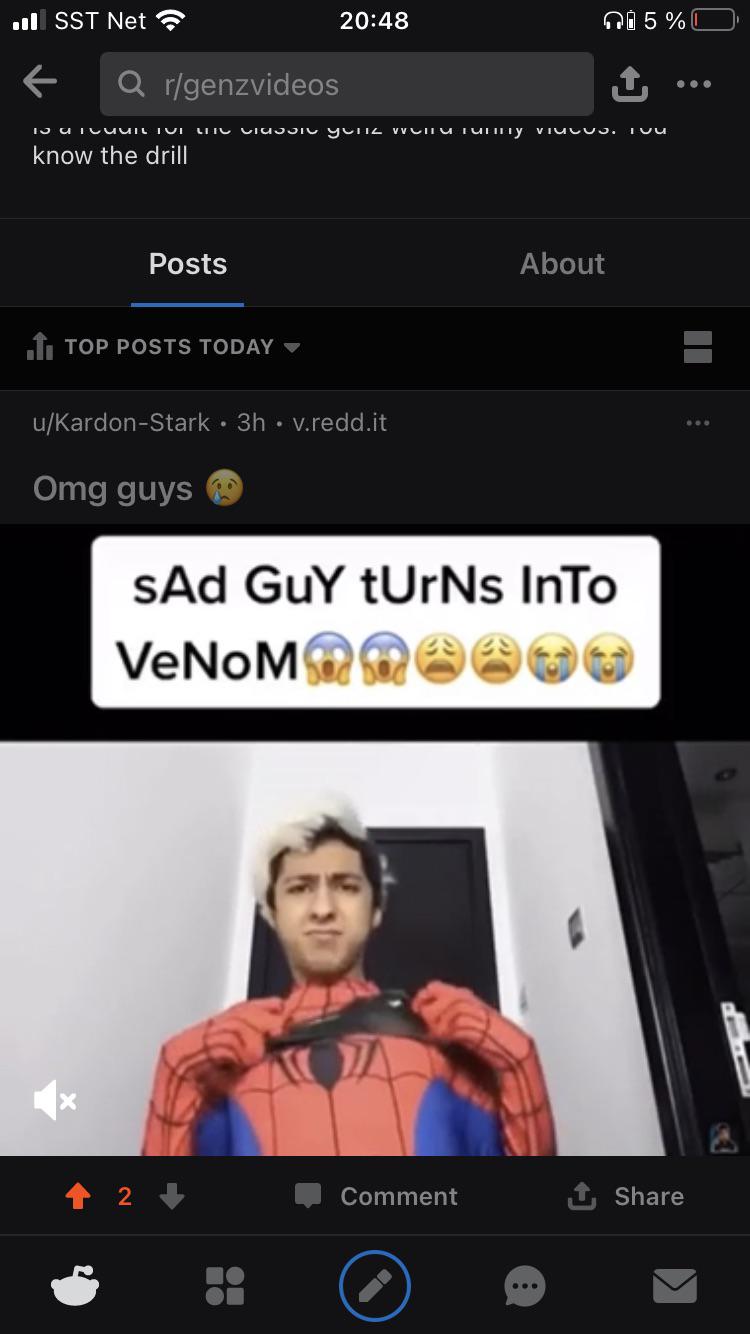Go to the Reddit home feed
The width and height of the screenshot is (750, 1334).
pyautogui.click(x=75, y=1286)
